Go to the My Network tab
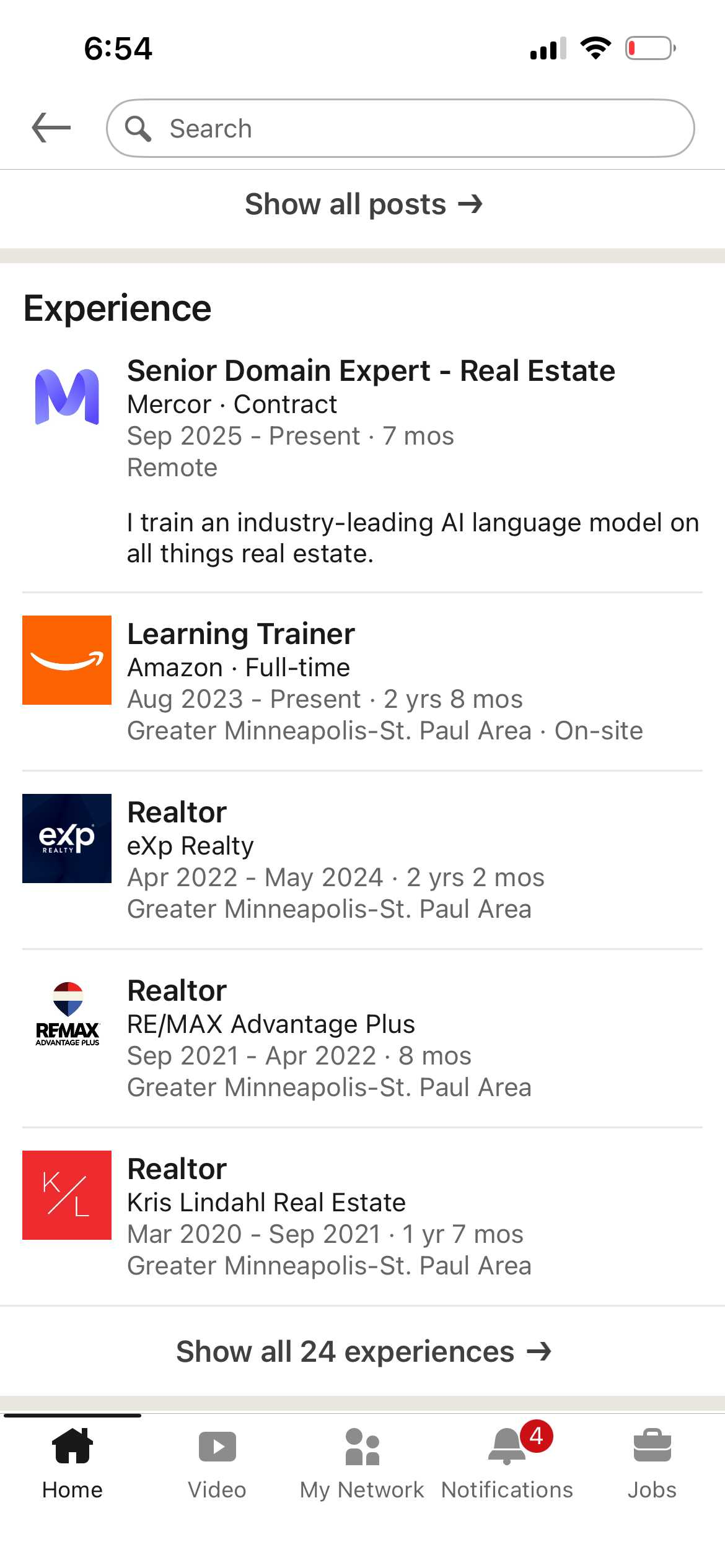Image resolution: width=725 pixels, height=1568 pixels. pyautogui.click(x=362, y=1463)
